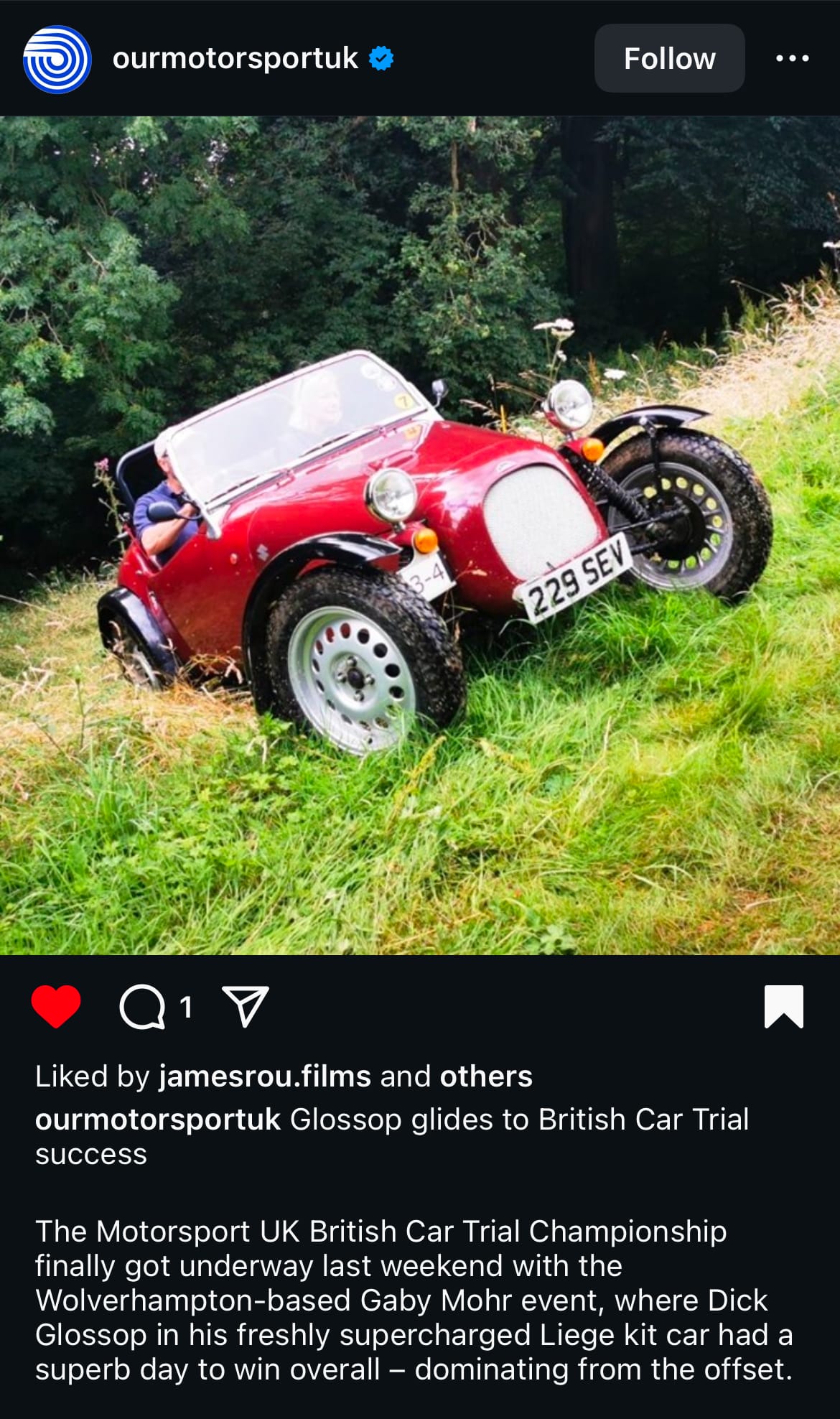Remove the post from saved bookmarks
This screenshot has width=840, height=1419.
tap(783, 1006)
